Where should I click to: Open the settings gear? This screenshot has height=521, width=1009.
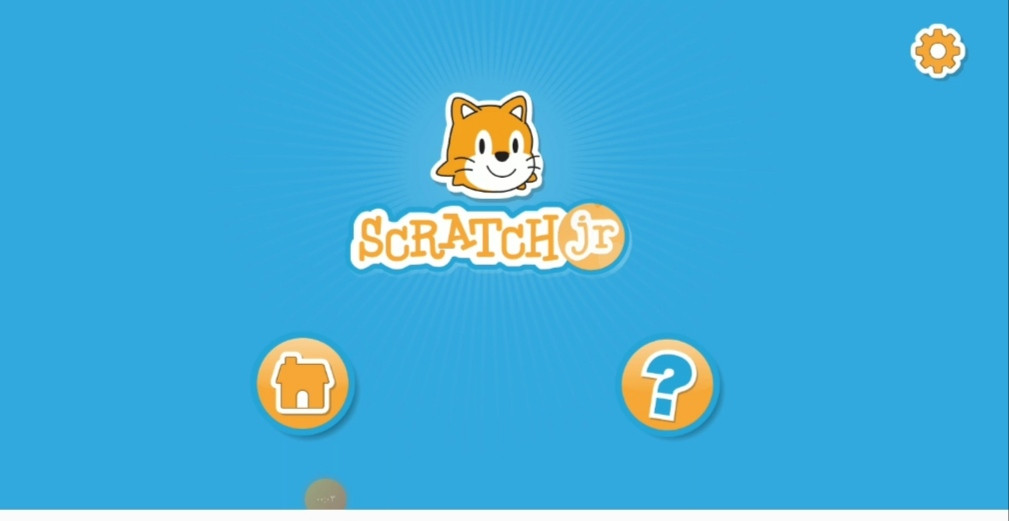[x=937, y=50]
